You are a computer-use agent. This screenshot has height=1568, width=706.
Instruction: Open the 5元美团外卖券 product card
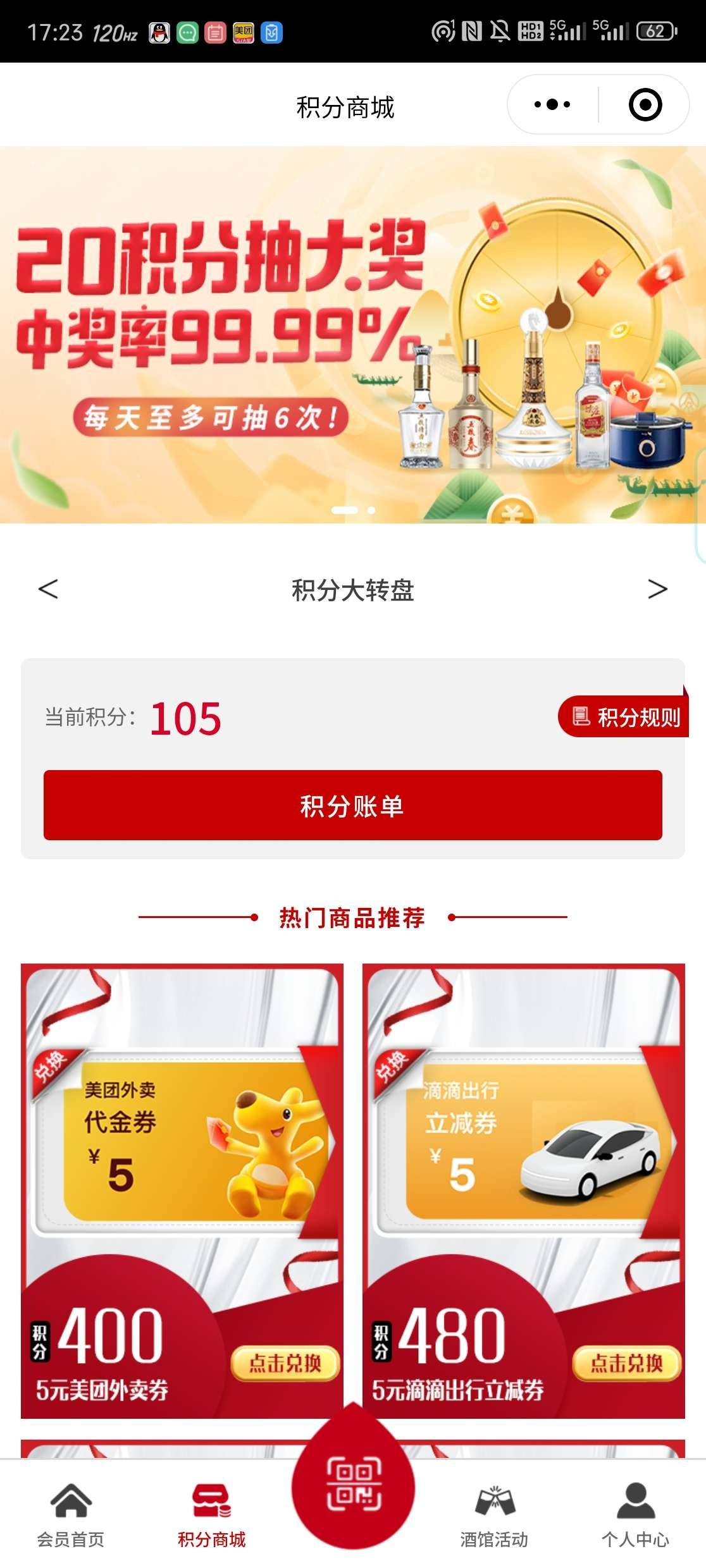(182, 1191)
